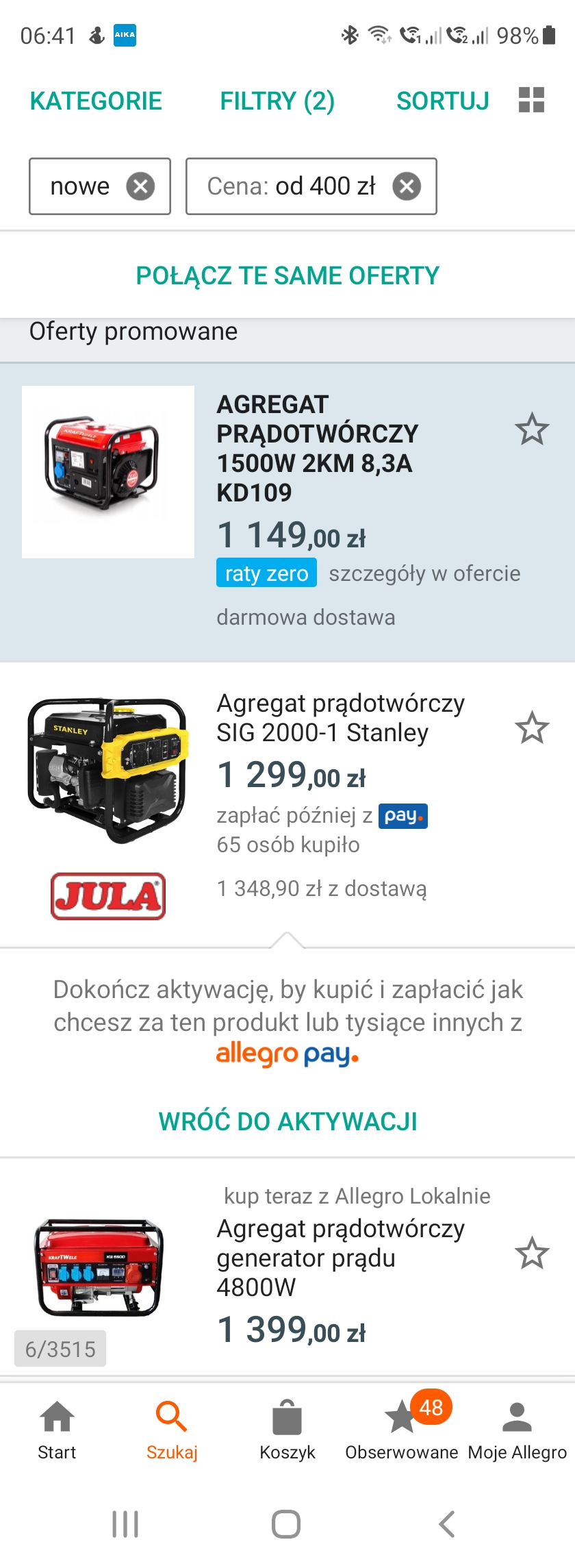Open the KATEGORIE menu

(x=96, y=101)
